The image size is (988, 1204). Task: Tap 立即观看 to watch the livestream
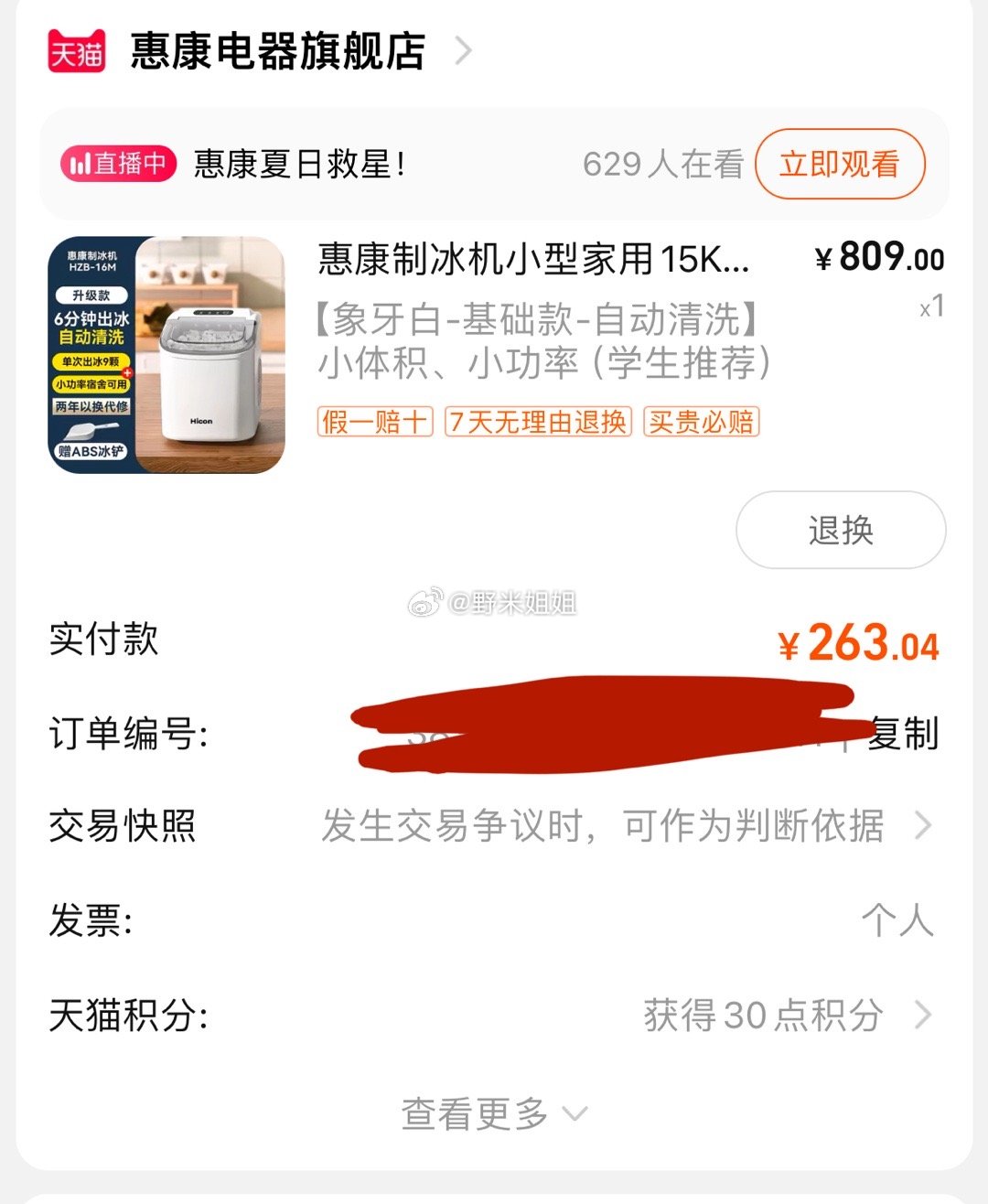tap(840, 164)
